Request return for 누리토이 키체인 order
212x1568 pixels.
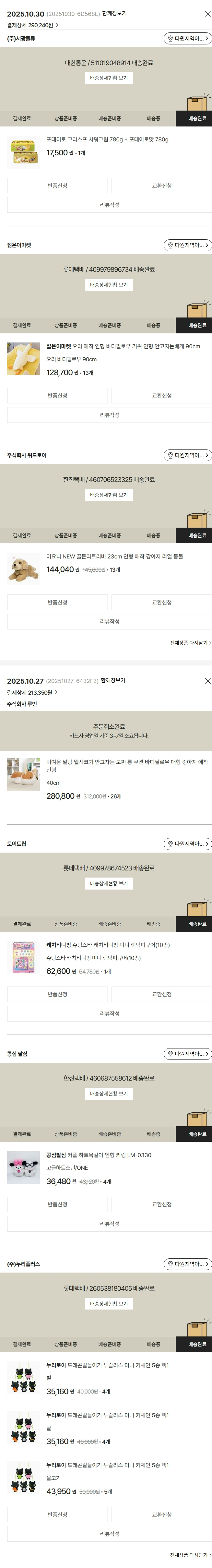57,1514
